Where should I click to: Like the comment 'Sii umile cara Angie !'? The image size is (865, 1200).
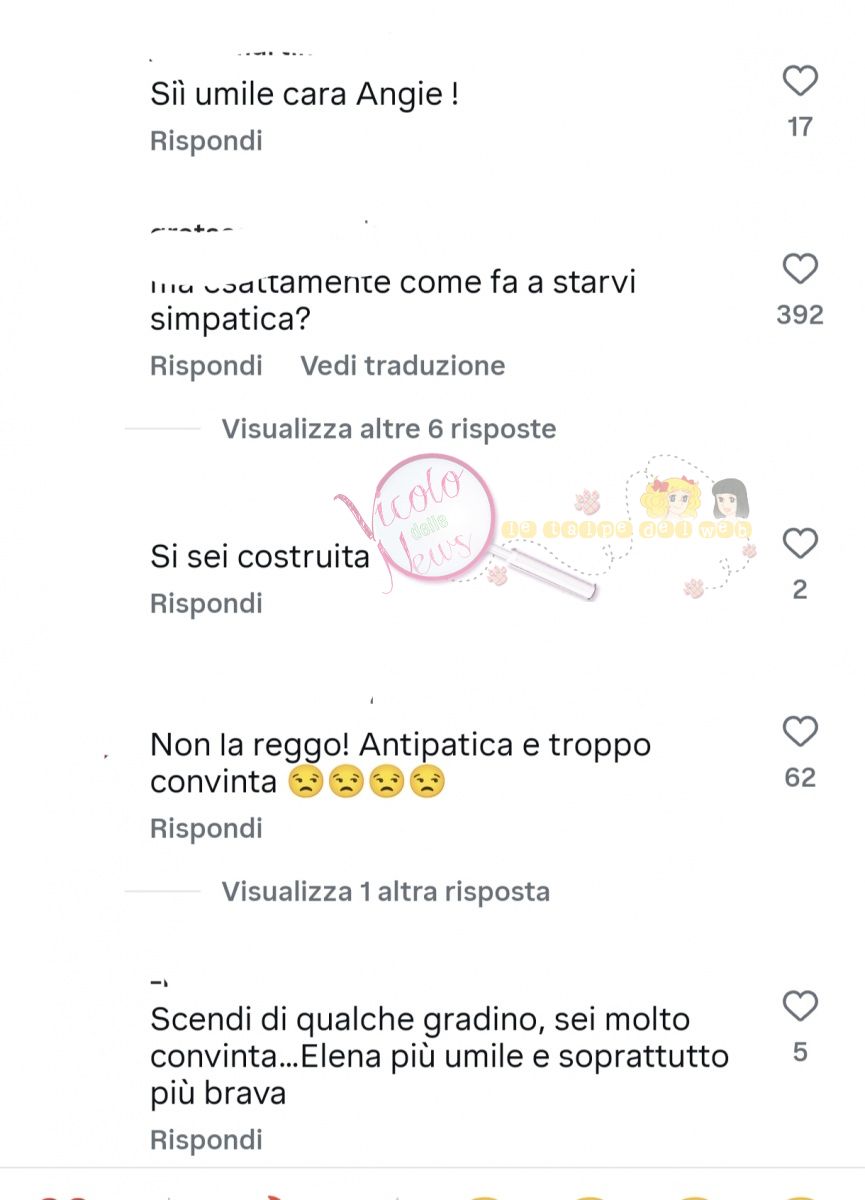point(800,82)
